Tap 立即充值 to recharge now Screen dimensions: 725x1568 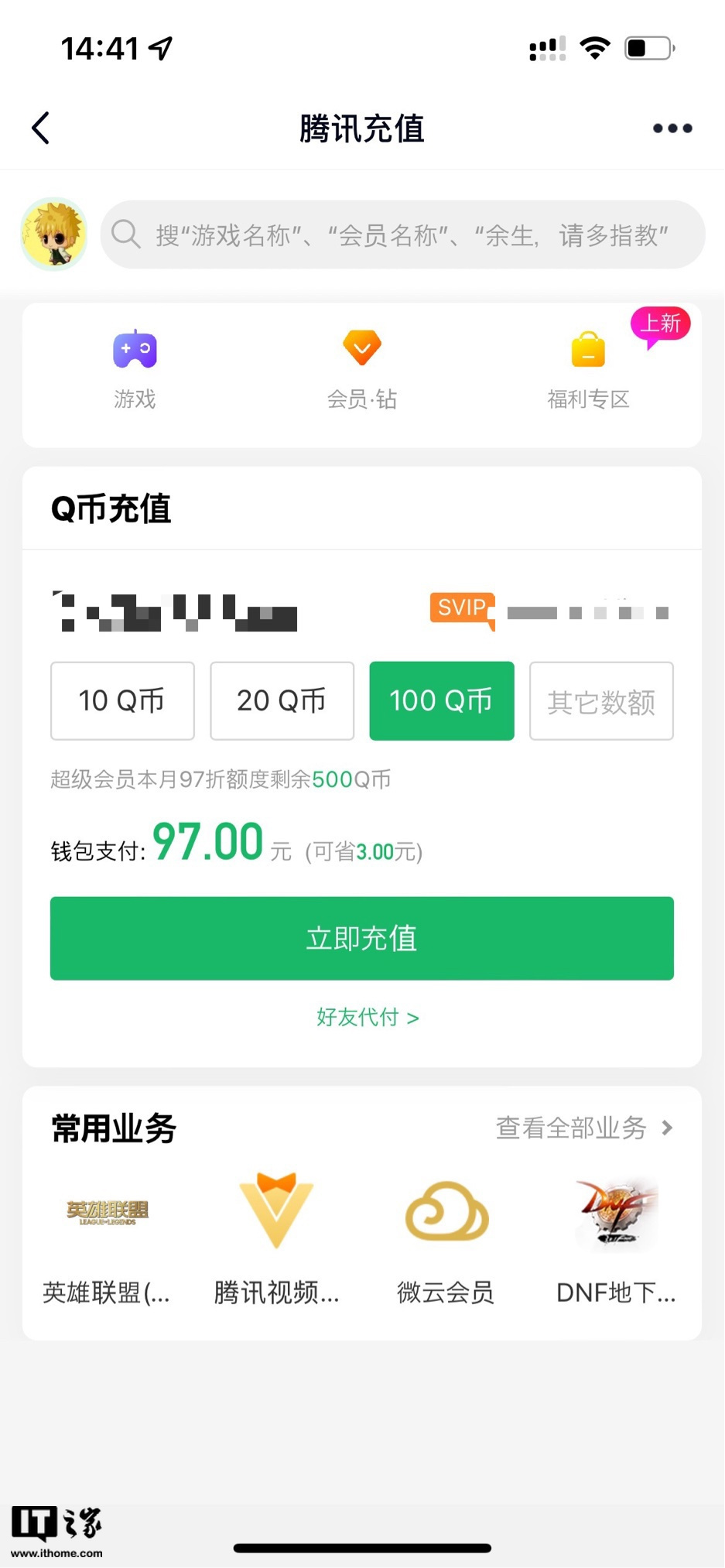coord(361,938)
